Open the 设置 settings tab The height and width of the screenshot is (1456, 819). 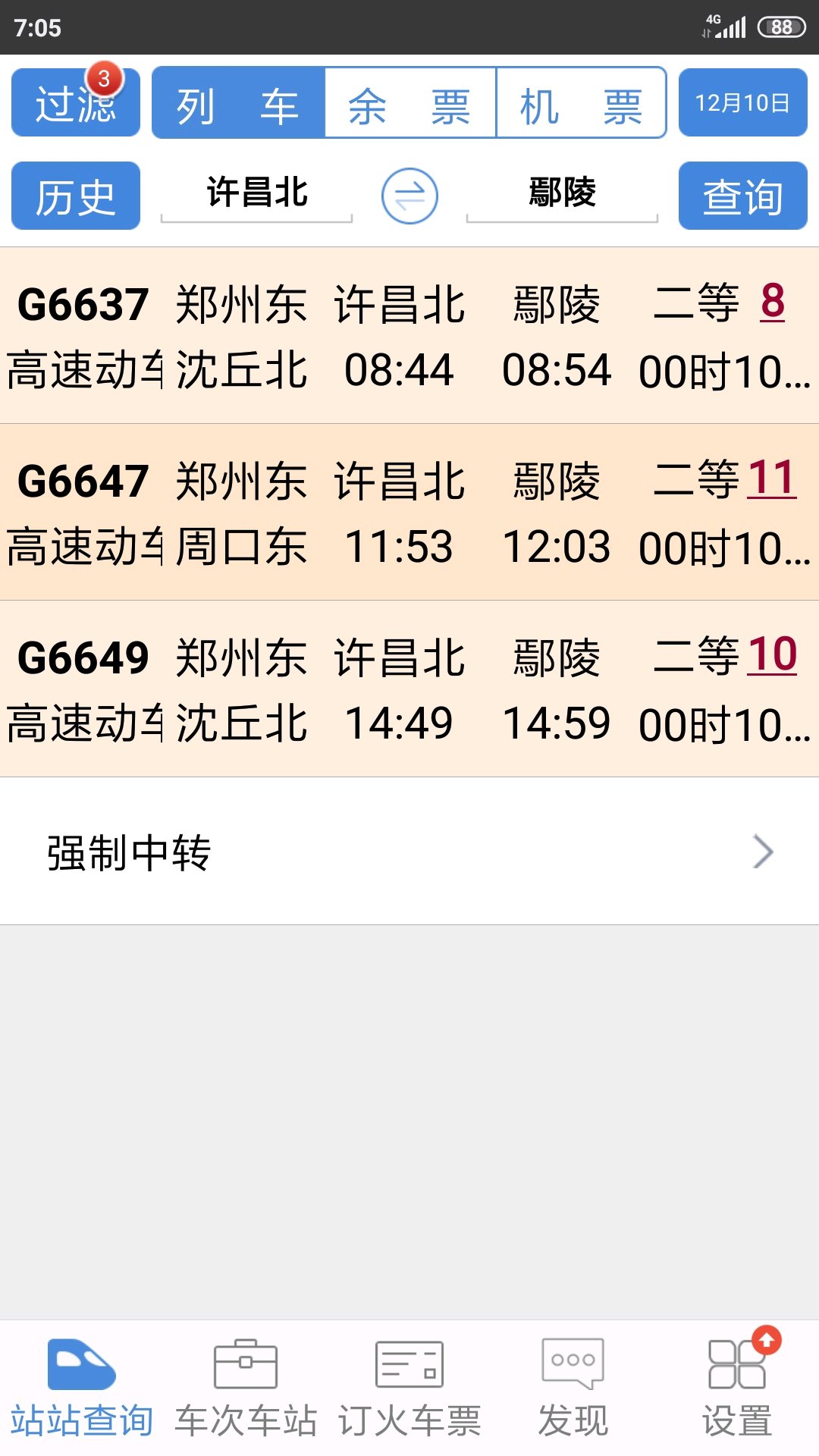coord(737,1388)
